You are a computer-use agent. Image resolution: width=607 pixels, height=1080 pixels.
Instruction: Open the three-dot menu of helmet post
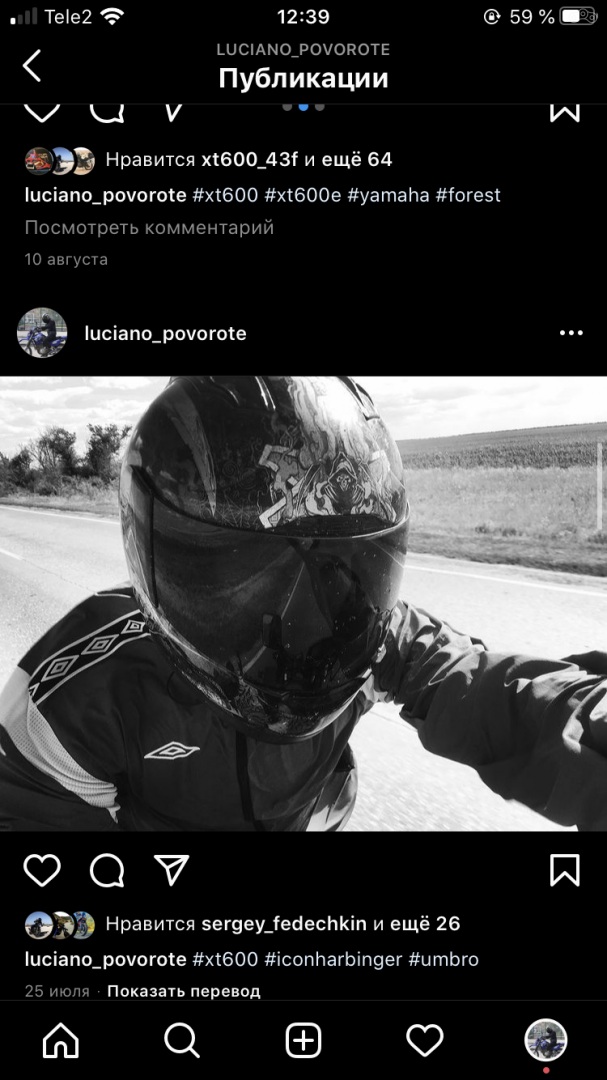pos(571,333)
